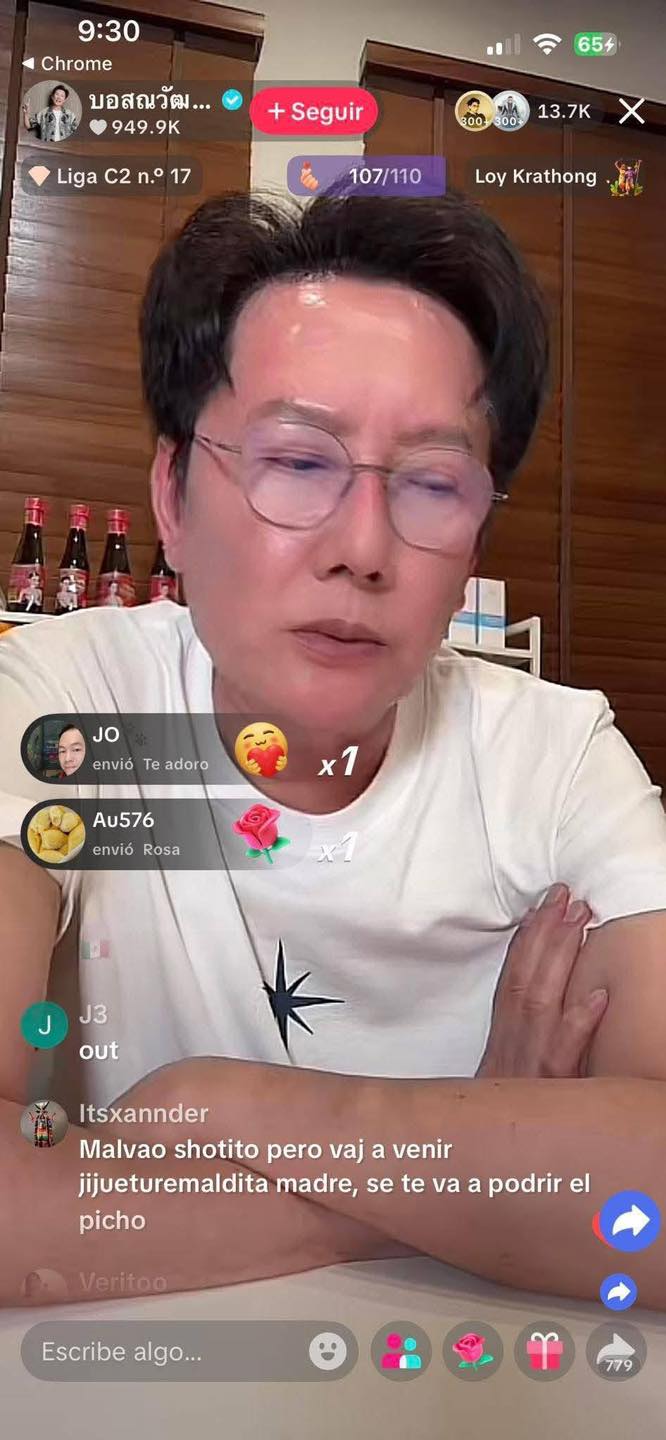Open the Loy Krathong event badge

[556, 177]
